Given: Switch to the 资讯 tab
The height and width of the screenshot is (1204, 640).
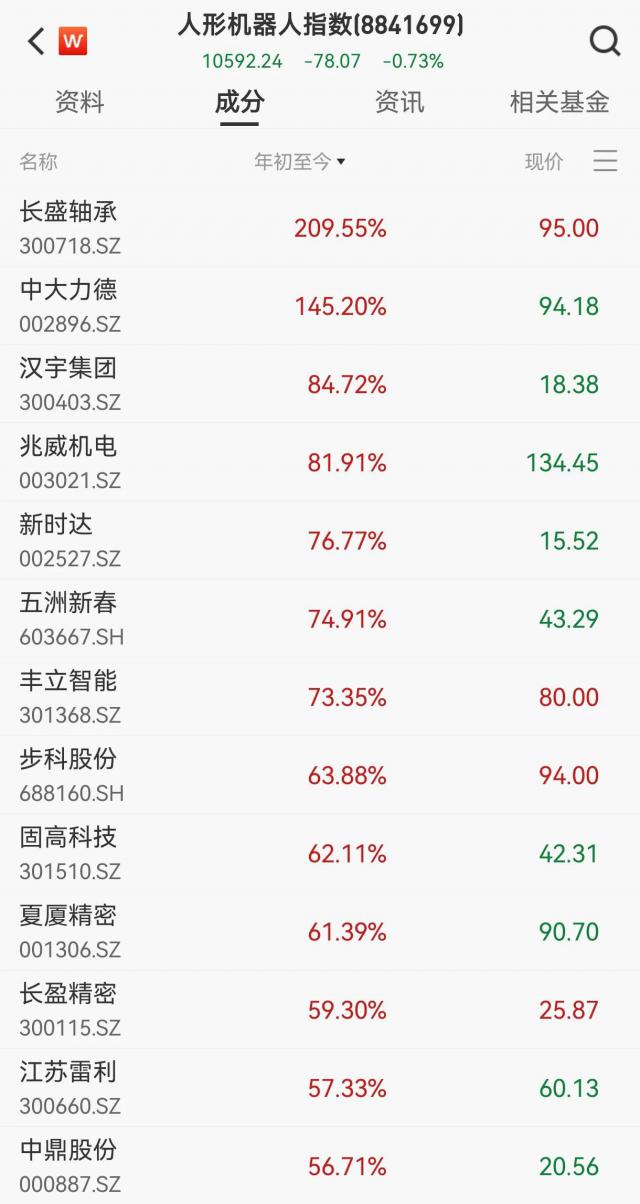Looking at the screenshot, I should (399, 102).
